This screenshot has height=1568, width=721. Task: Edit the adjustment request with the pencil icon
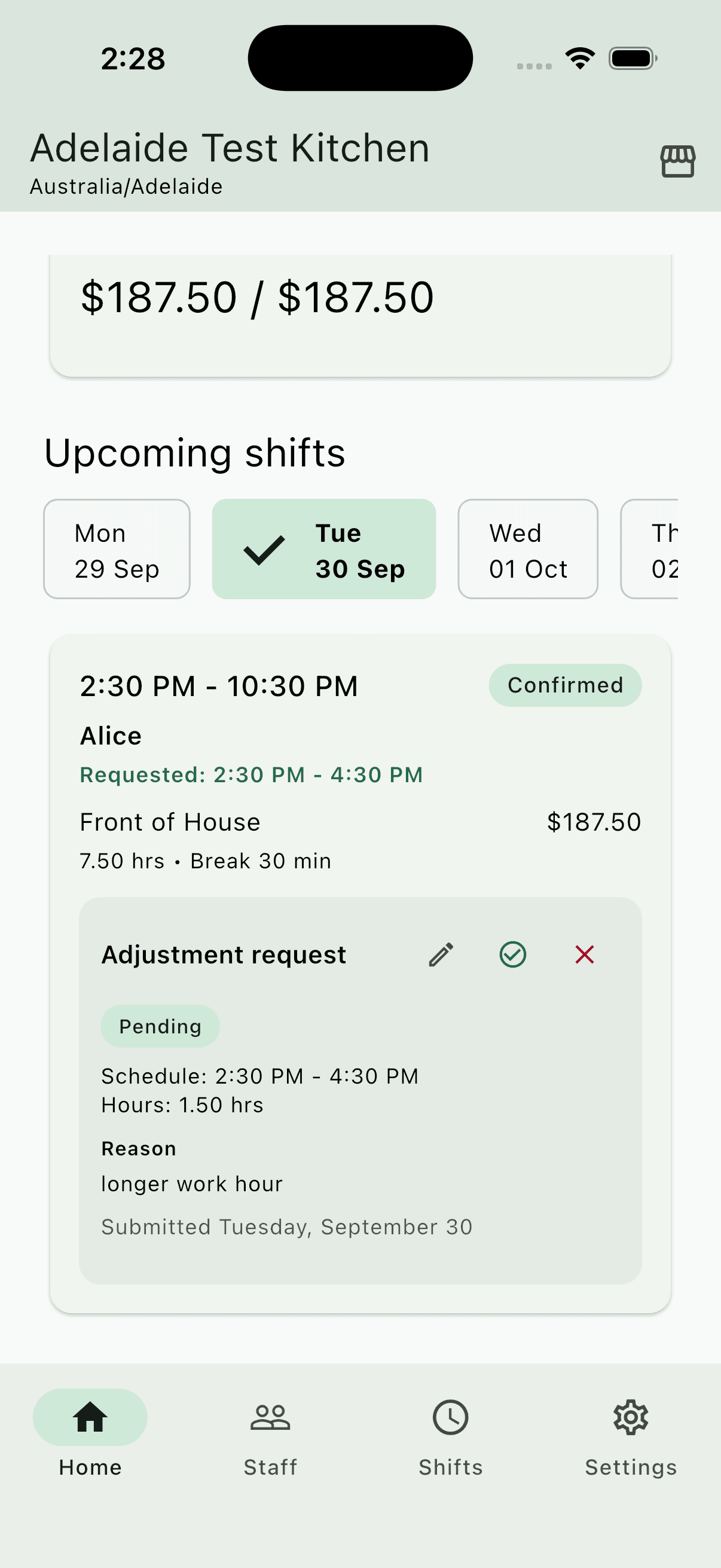tap(440, 954)
